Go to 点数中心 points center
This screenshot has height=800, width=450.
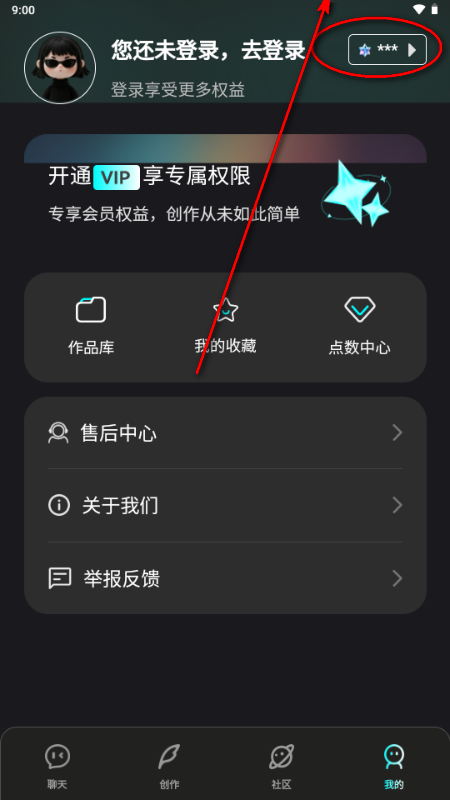(360, 326)
